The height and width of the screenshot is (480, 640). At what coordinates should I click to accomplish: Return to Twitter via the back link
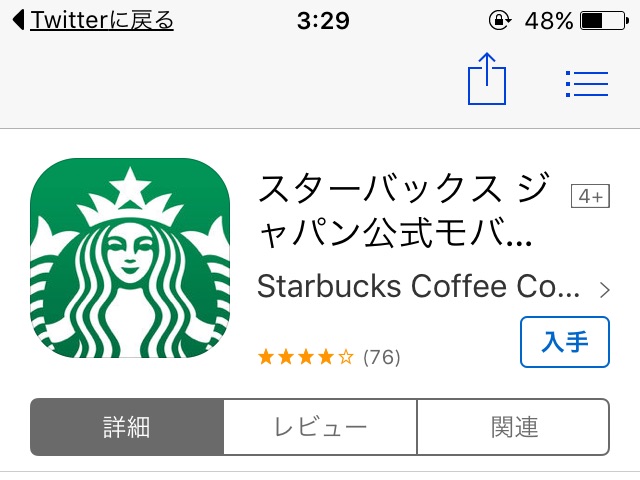(93, 20)
